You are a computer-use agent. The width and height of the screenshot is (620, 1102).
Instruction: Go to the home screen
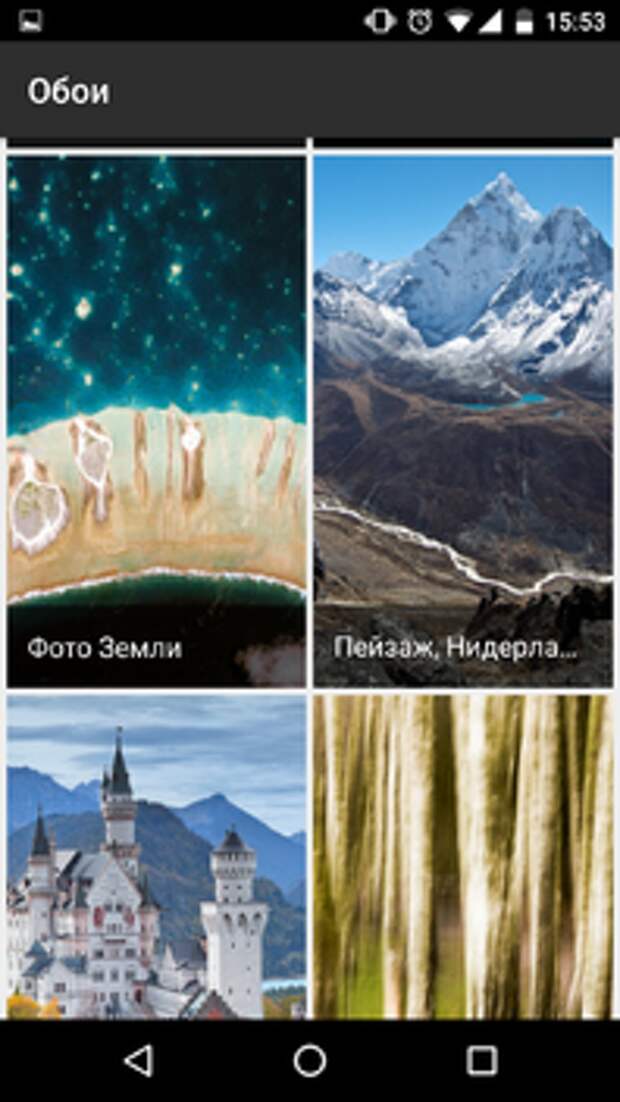click(x=310, y=1061)
